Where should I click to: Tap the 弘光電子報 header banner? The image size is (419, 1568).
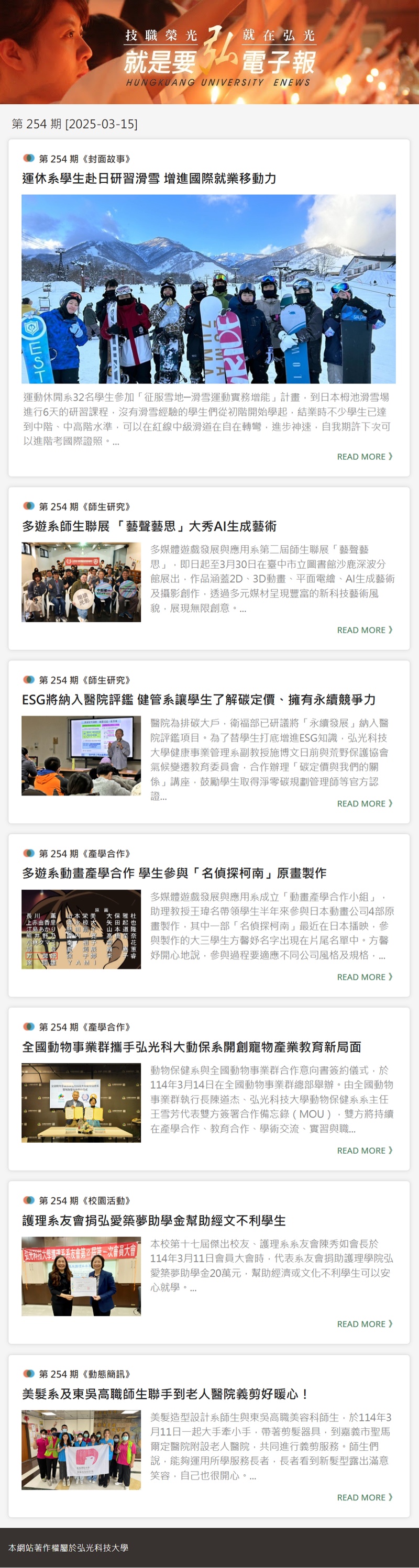point(210,52)
